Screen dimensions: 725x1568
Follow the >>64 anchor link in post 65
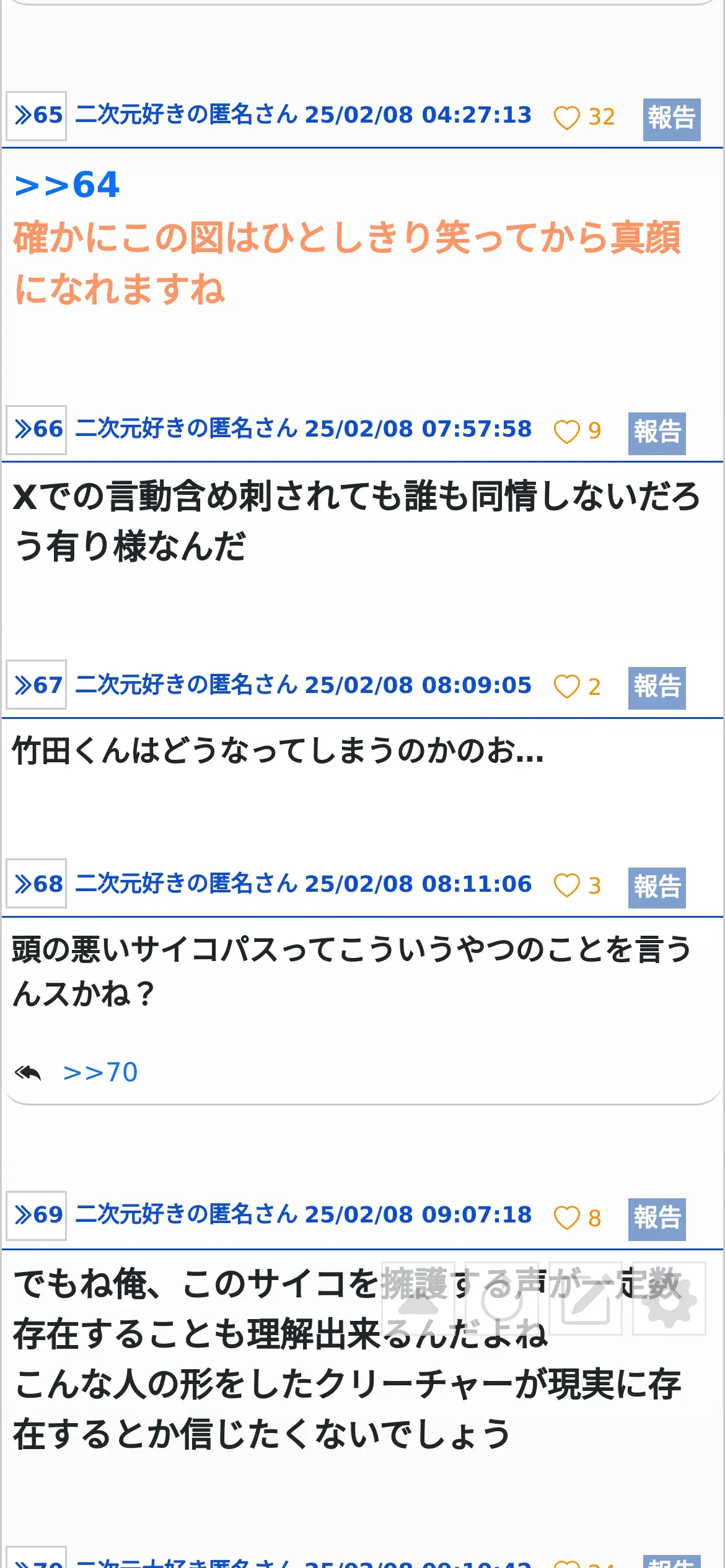tap(67, 185)
